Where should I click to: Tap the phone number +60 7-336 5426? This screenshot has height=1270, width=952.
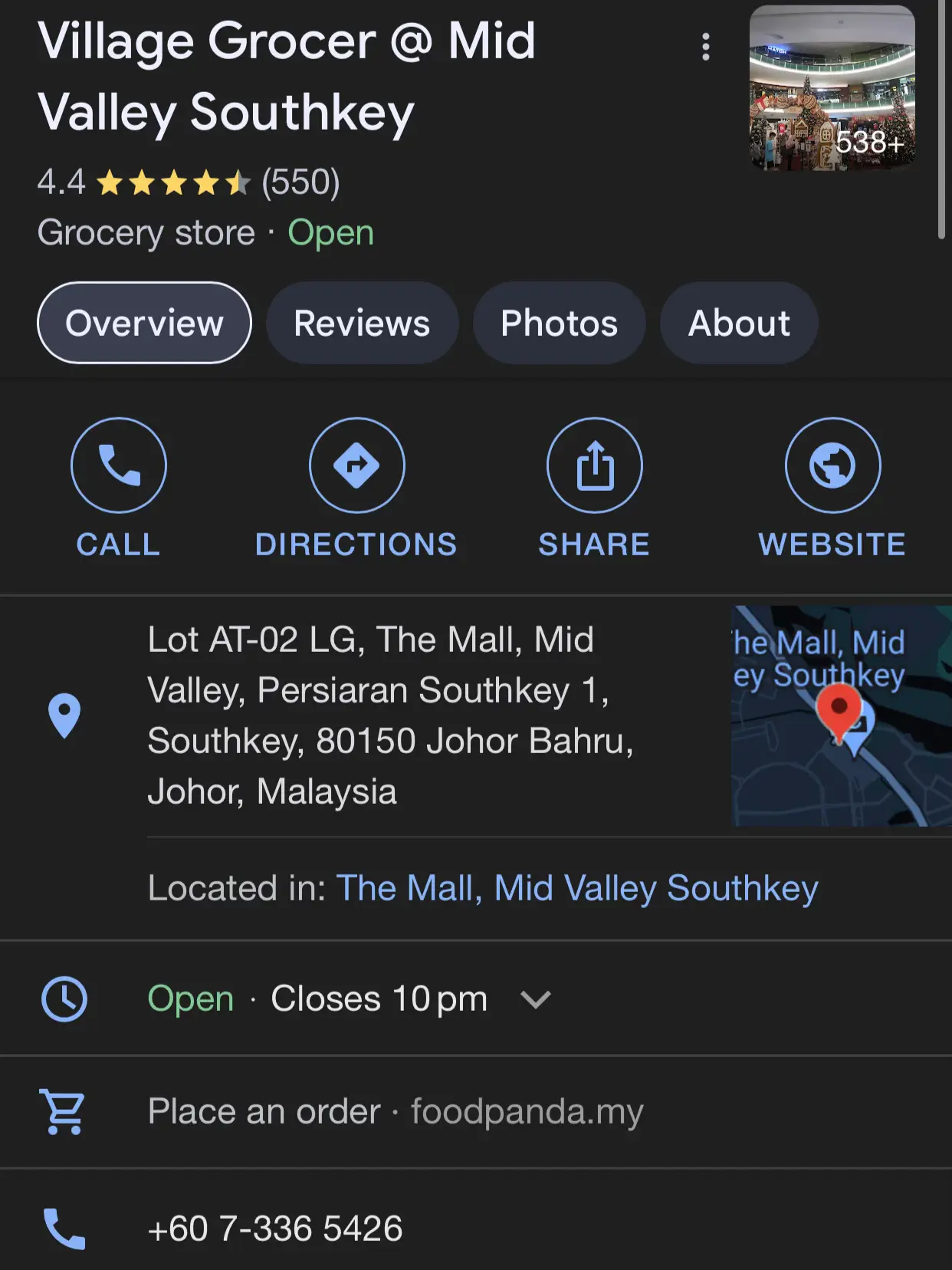pos(275,1229)
